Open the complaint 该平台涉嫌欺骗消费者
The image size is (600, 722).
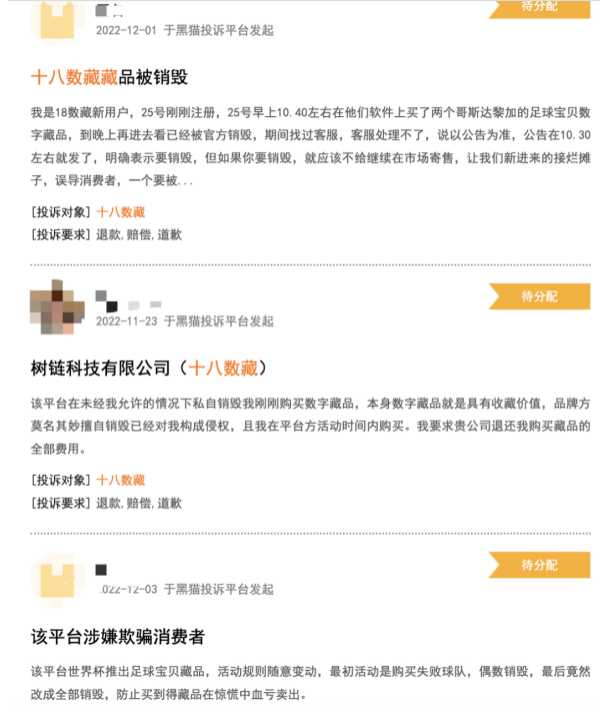tap(117, 636)
